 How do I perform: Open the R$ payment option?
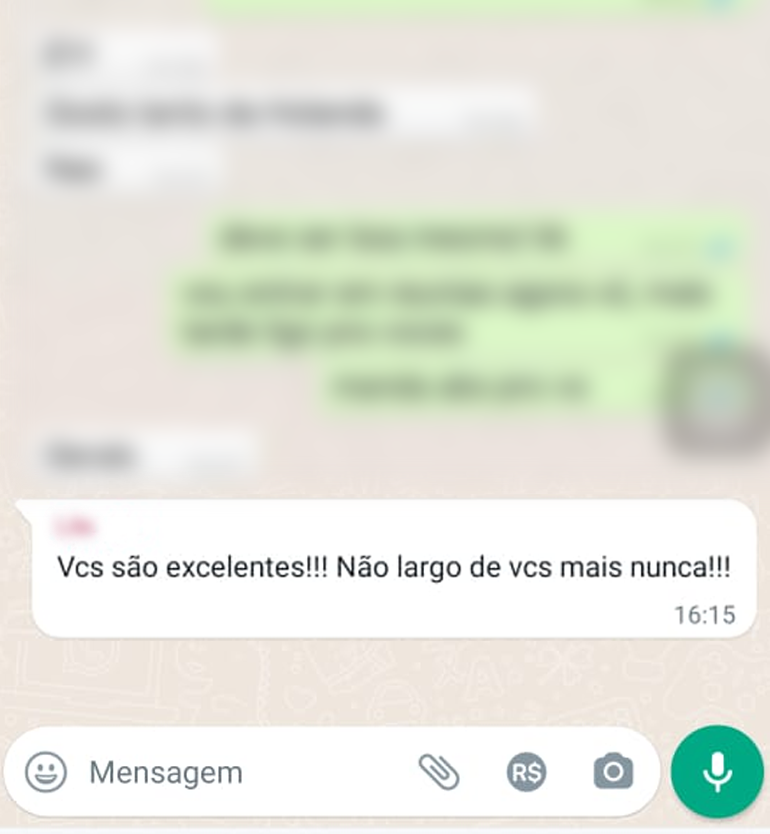[x=526, y=772]
